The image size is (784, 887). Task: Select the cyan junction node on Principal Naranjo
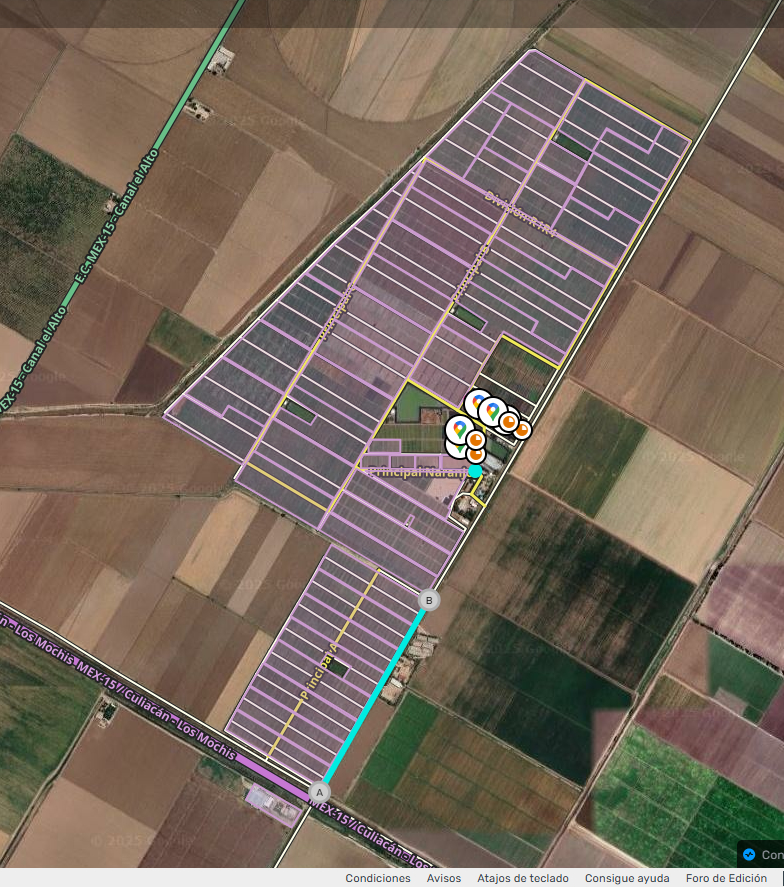click(x=475, y=471)
